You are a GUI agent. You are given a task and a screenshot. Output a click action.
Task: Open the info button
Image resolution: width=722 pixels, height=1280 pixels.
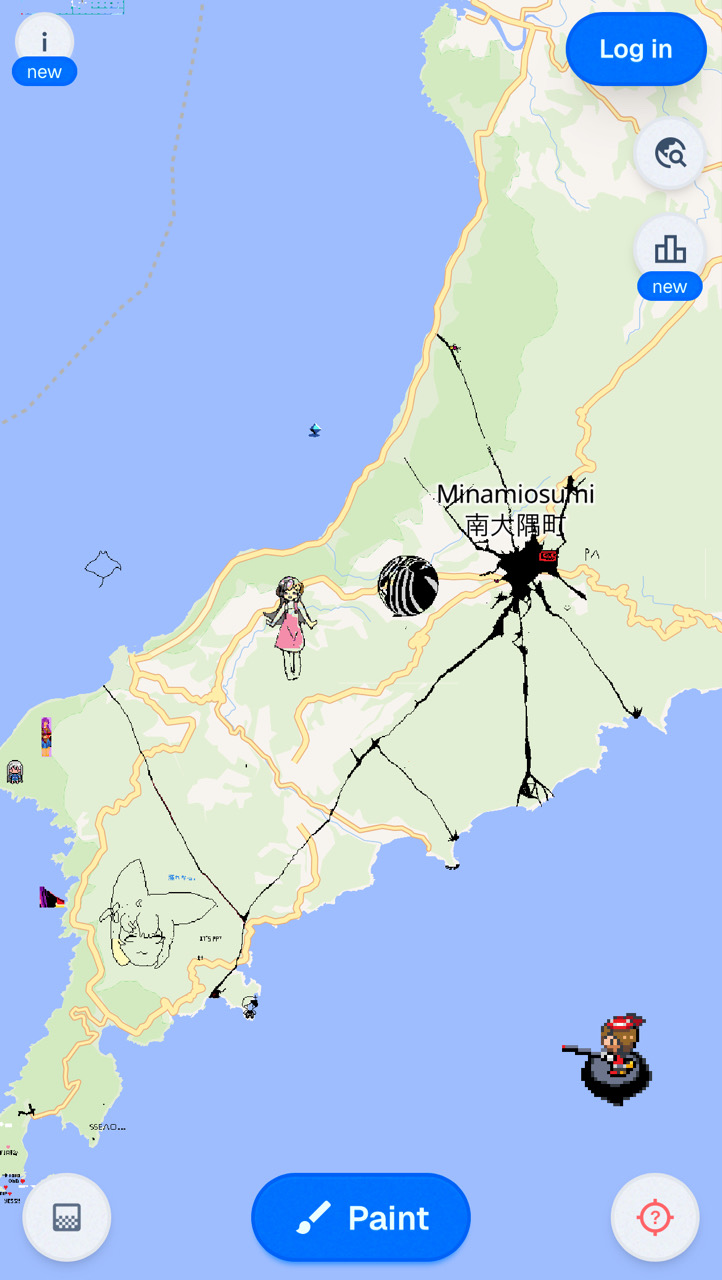(x=44, y=43)
